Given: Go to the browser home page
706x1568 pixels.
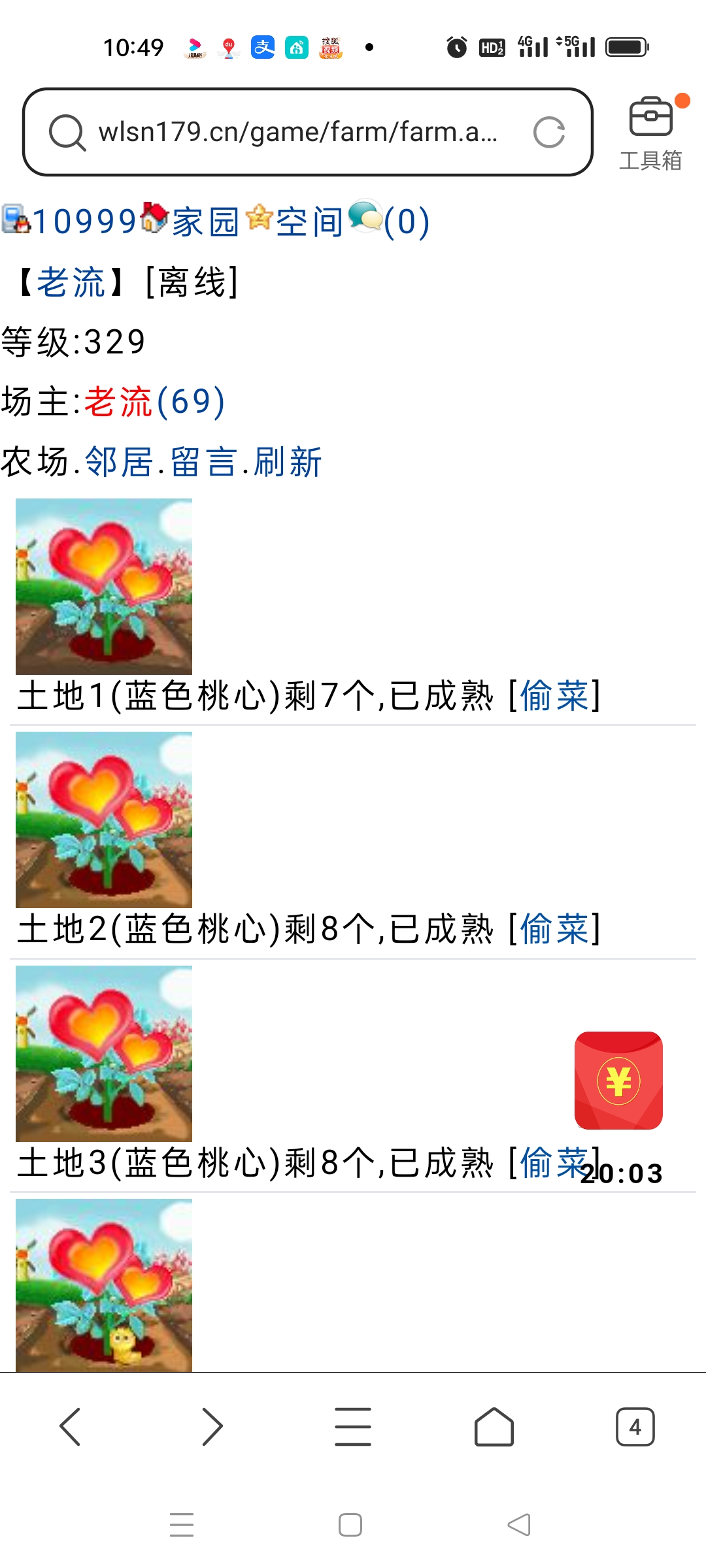Looking at the screenshot, I should (x=494, y=1426).
